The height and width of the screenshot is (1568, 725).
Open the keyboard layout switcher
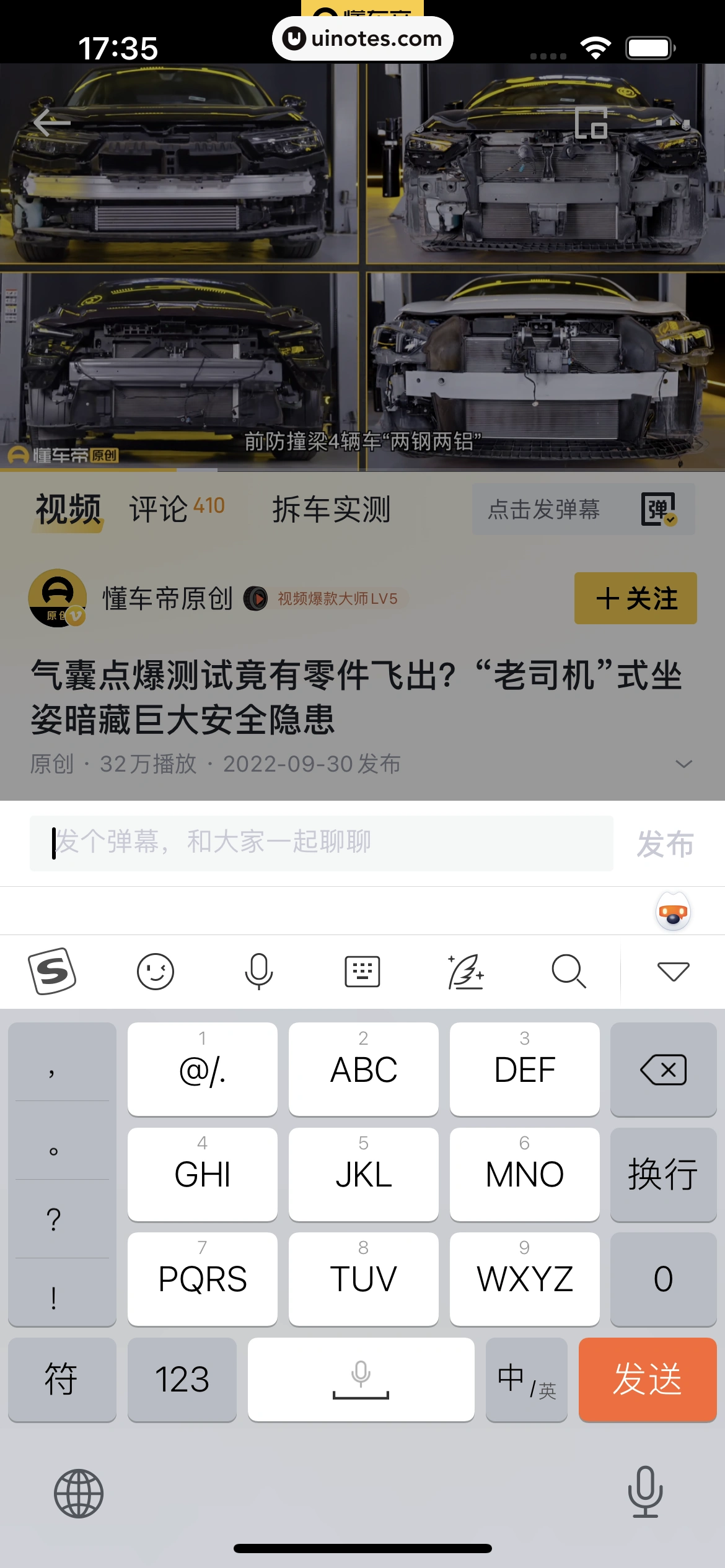pyautogui.click(x=362, y=971)
